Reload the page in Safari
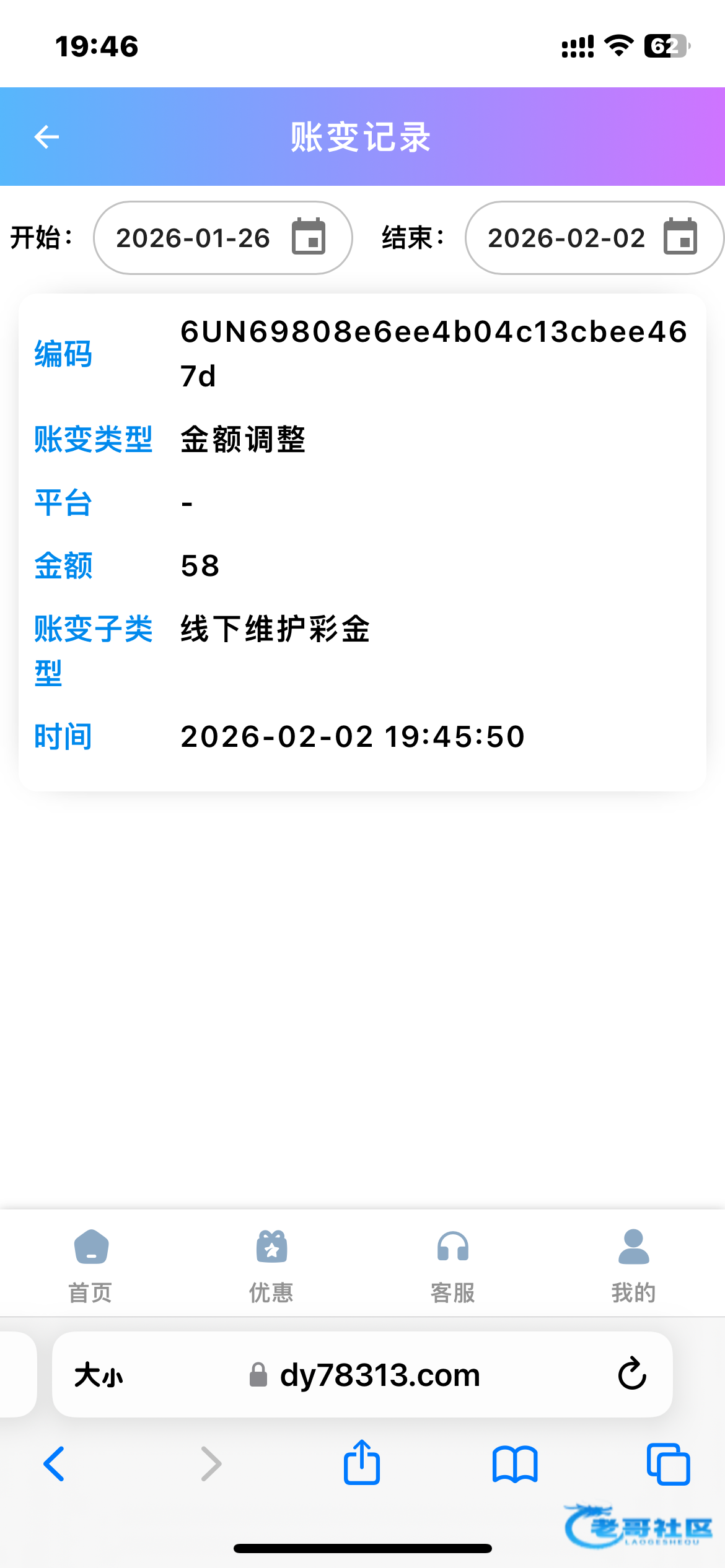The height and width of the screenshot is (1568, 725). [632, 1374]
